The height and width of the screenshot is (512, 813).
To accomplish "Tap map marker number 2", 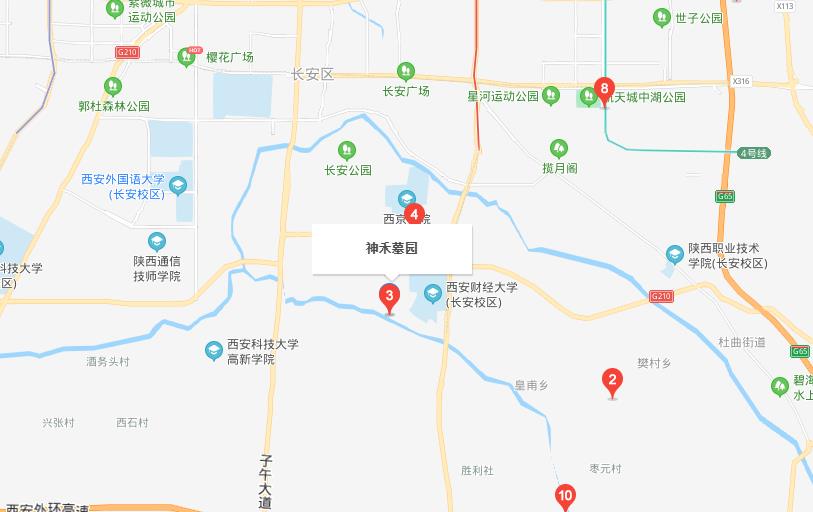I will 612,380.
